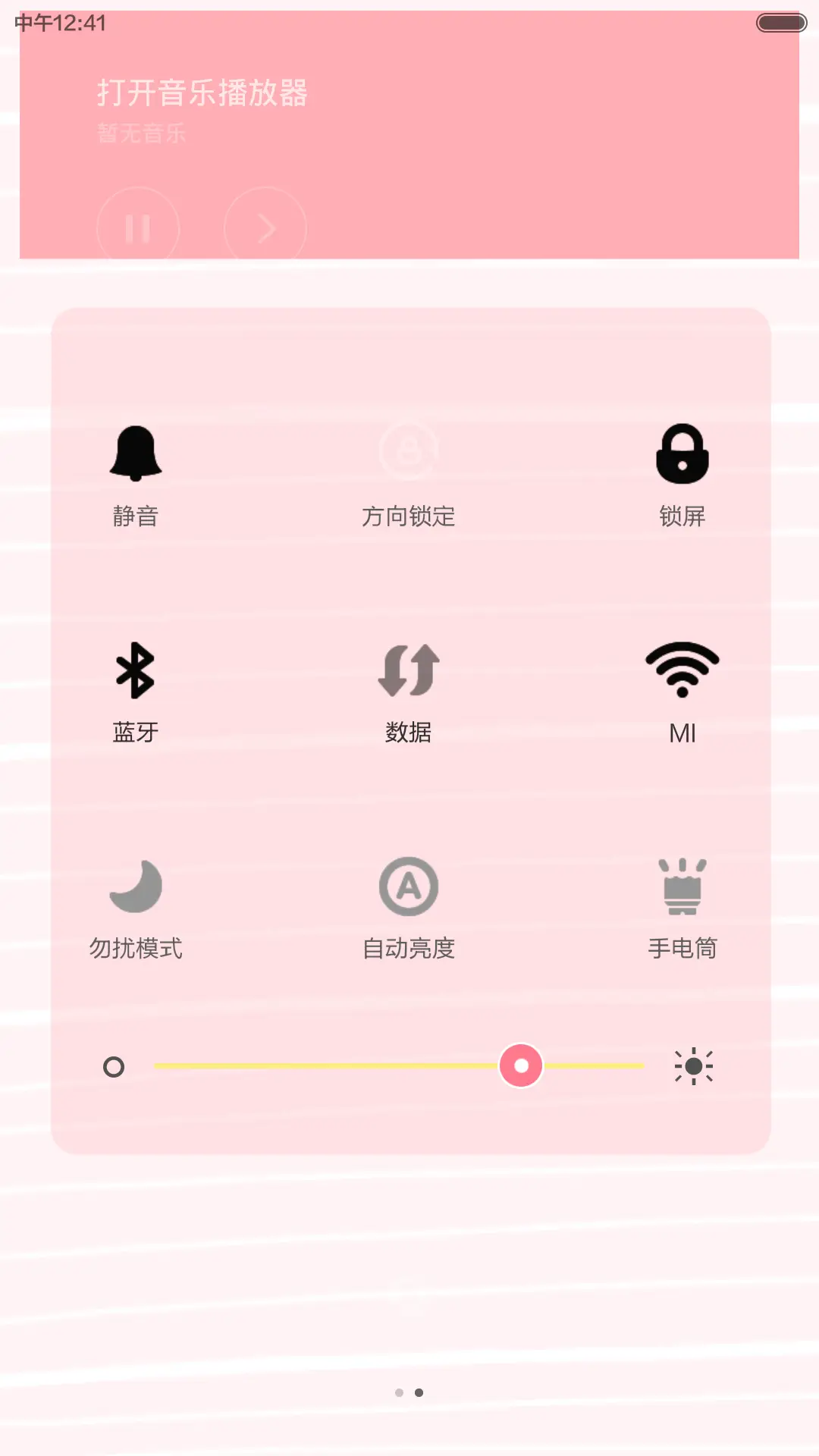
Task: Enable Bluetooth
Action: coord(136,671)
